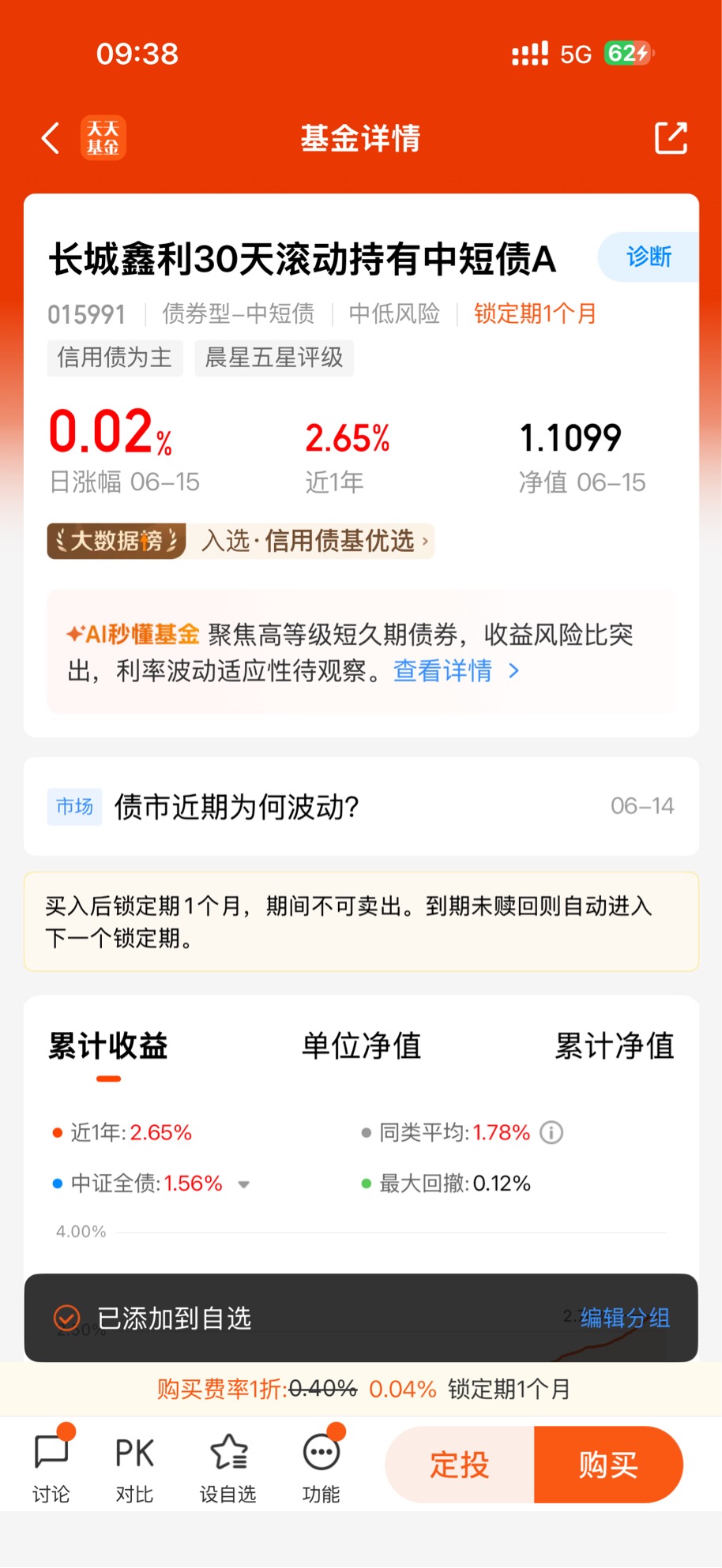Start a 定投 regular investment plan
Viewport: 722px width, 1568px height.
pyautogui.click(x=460, y=1465)
